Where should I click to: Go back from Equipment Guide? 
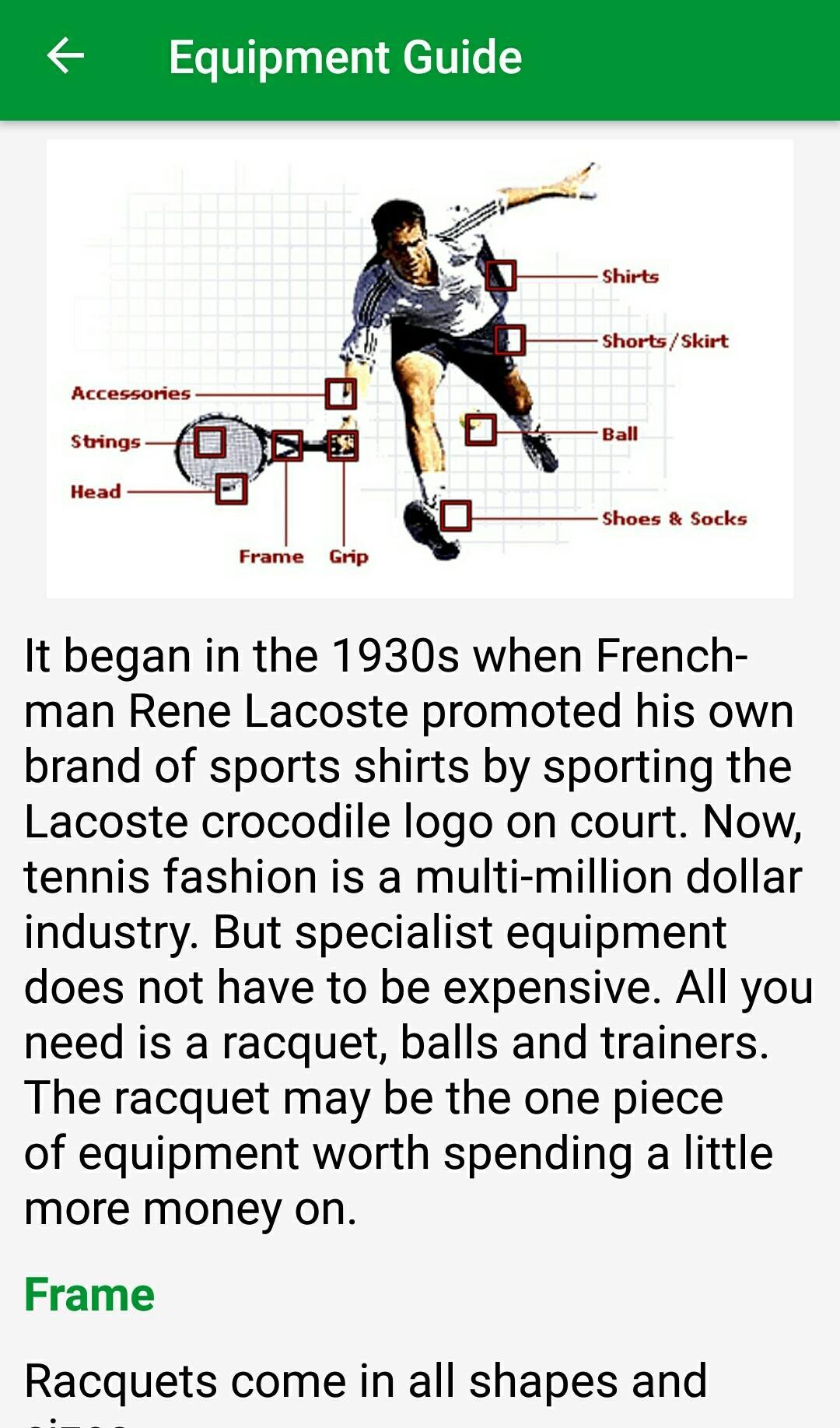(65, 56)
